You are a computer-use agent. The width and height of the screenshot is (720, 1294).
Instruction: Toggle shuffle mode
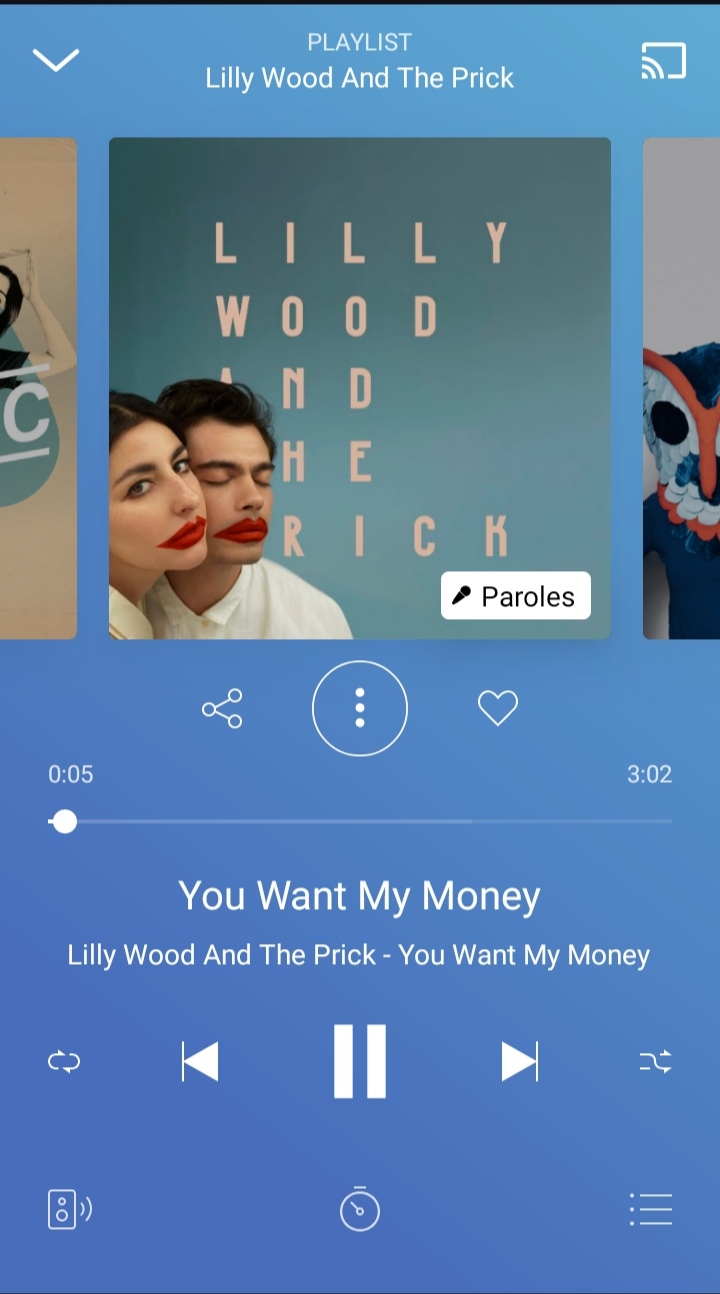655,1061
